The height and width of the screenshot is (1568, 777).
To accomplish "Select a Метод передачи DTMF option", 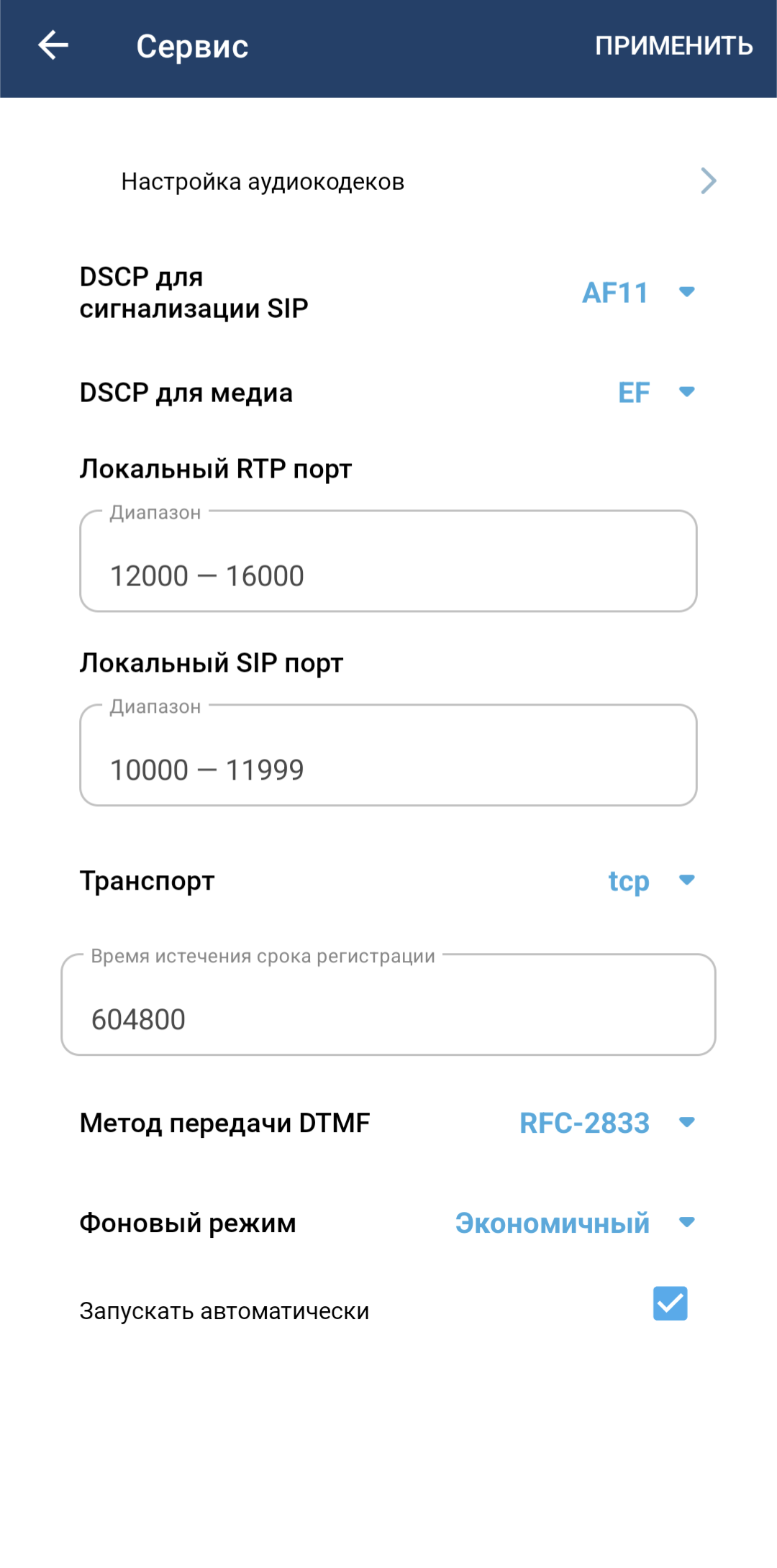I will click(x=606, y=1123).
